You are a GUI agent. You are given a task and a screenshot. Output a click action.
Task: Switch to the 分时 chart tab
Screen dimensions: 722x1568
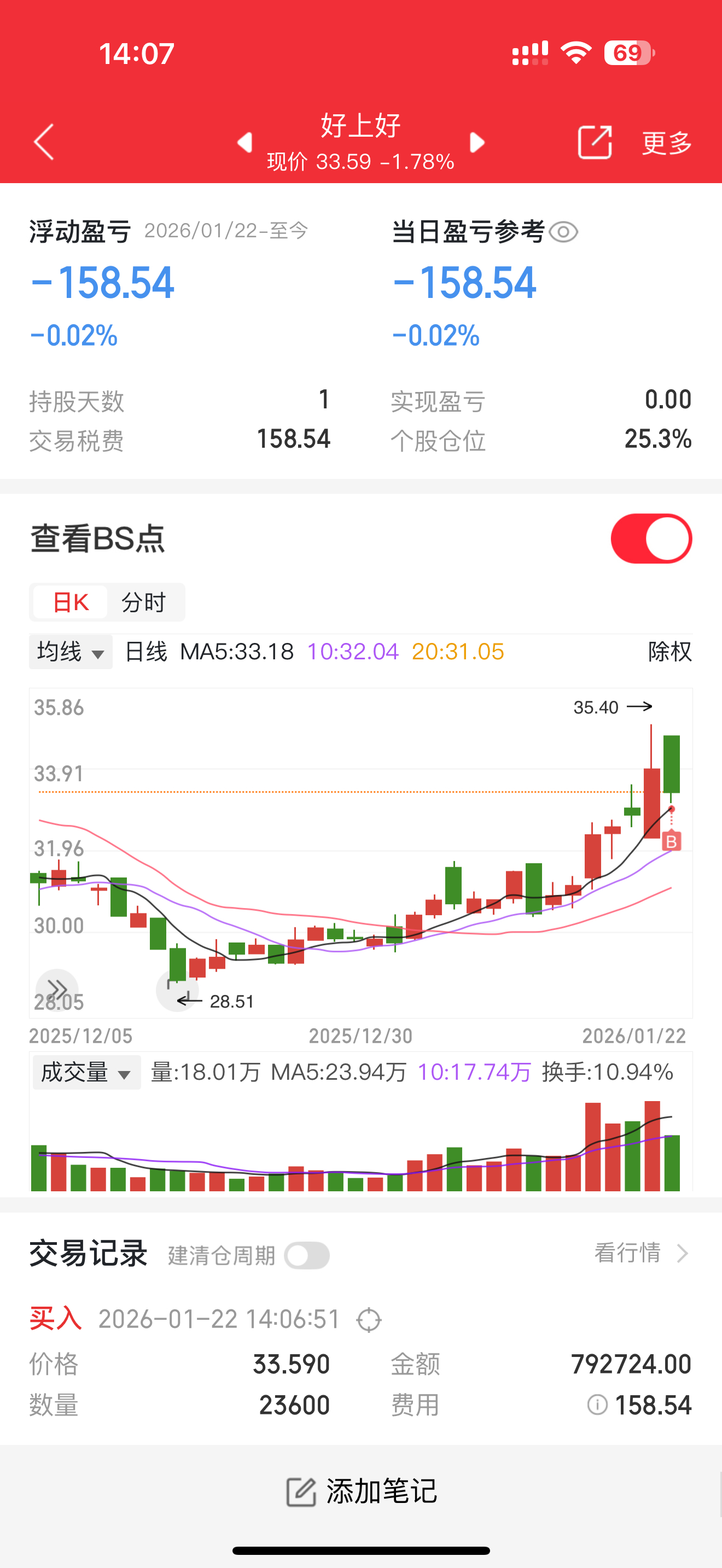point(144,602)
